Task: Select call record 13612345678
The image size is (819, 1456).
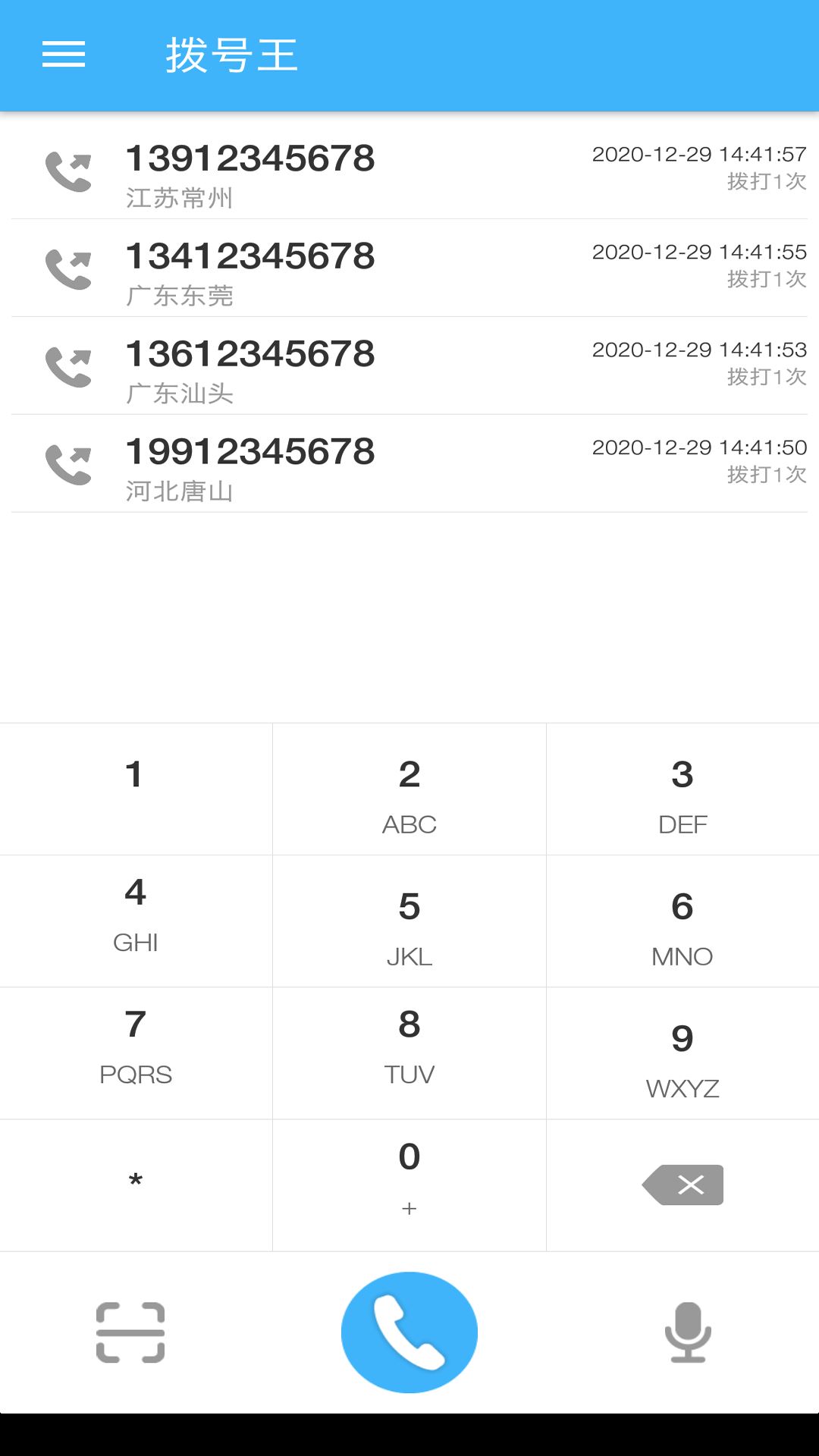Action: pyautogui.click(x=409, y=366)
